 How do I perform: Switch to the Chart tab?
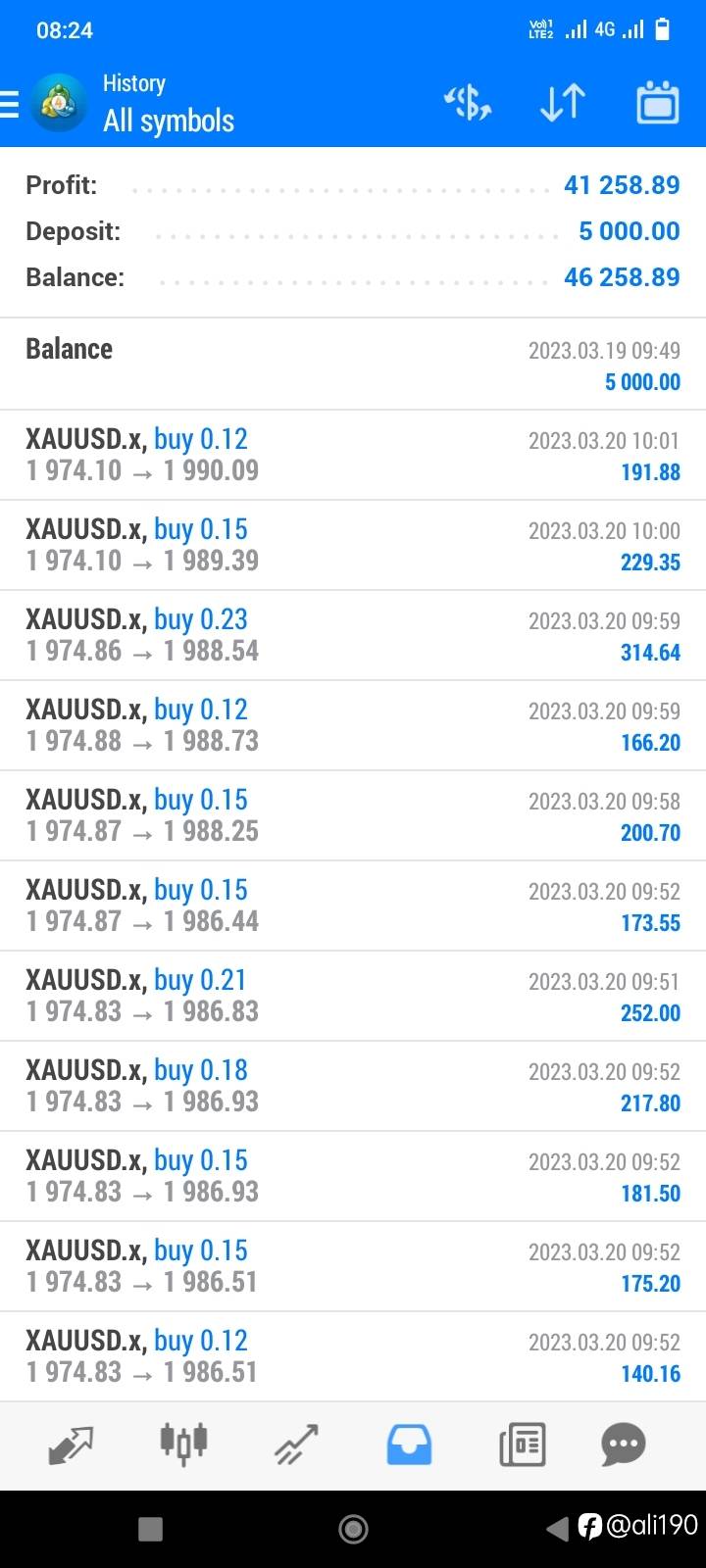[183, 1445]
